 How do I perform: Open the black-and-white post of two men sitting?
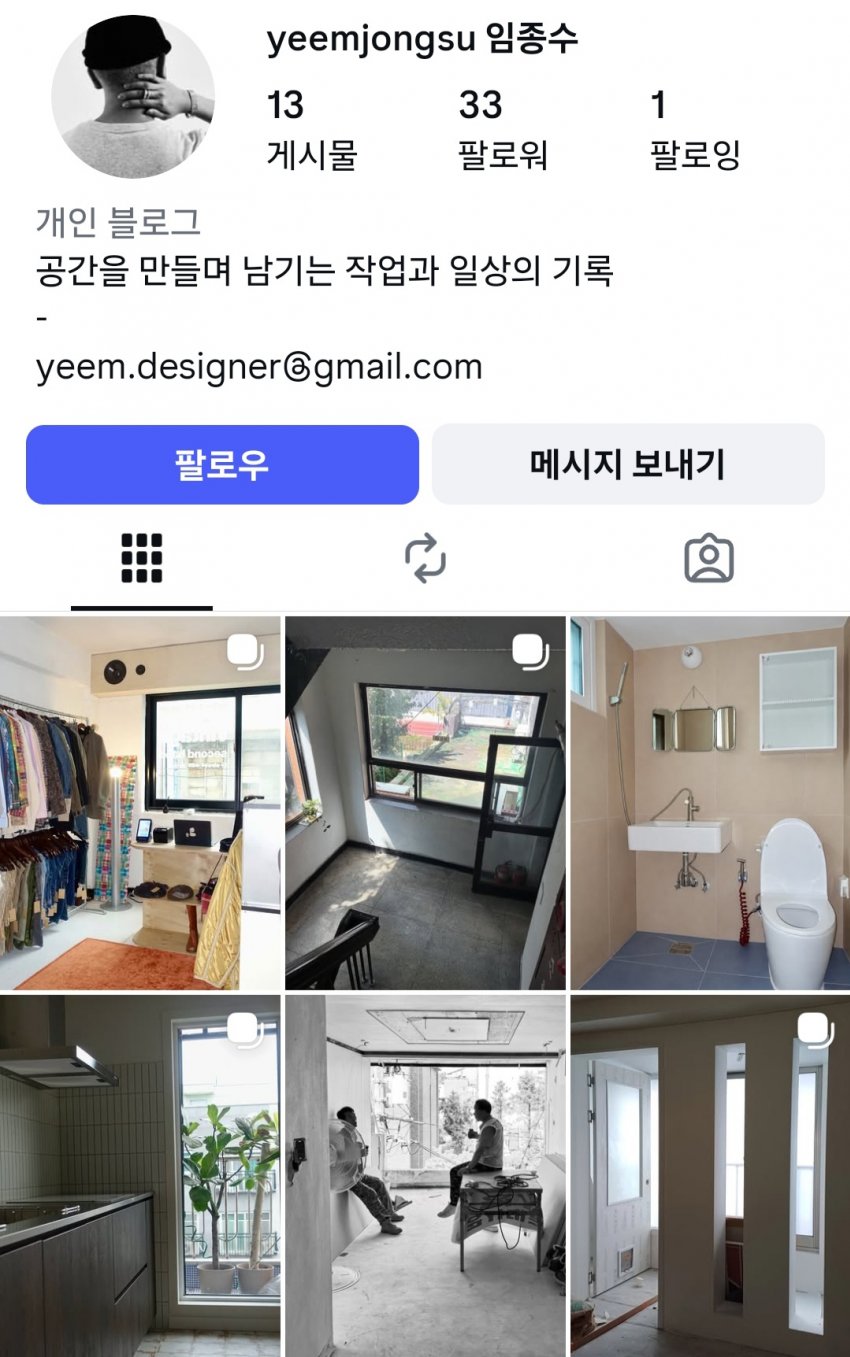coord(425,1176)
